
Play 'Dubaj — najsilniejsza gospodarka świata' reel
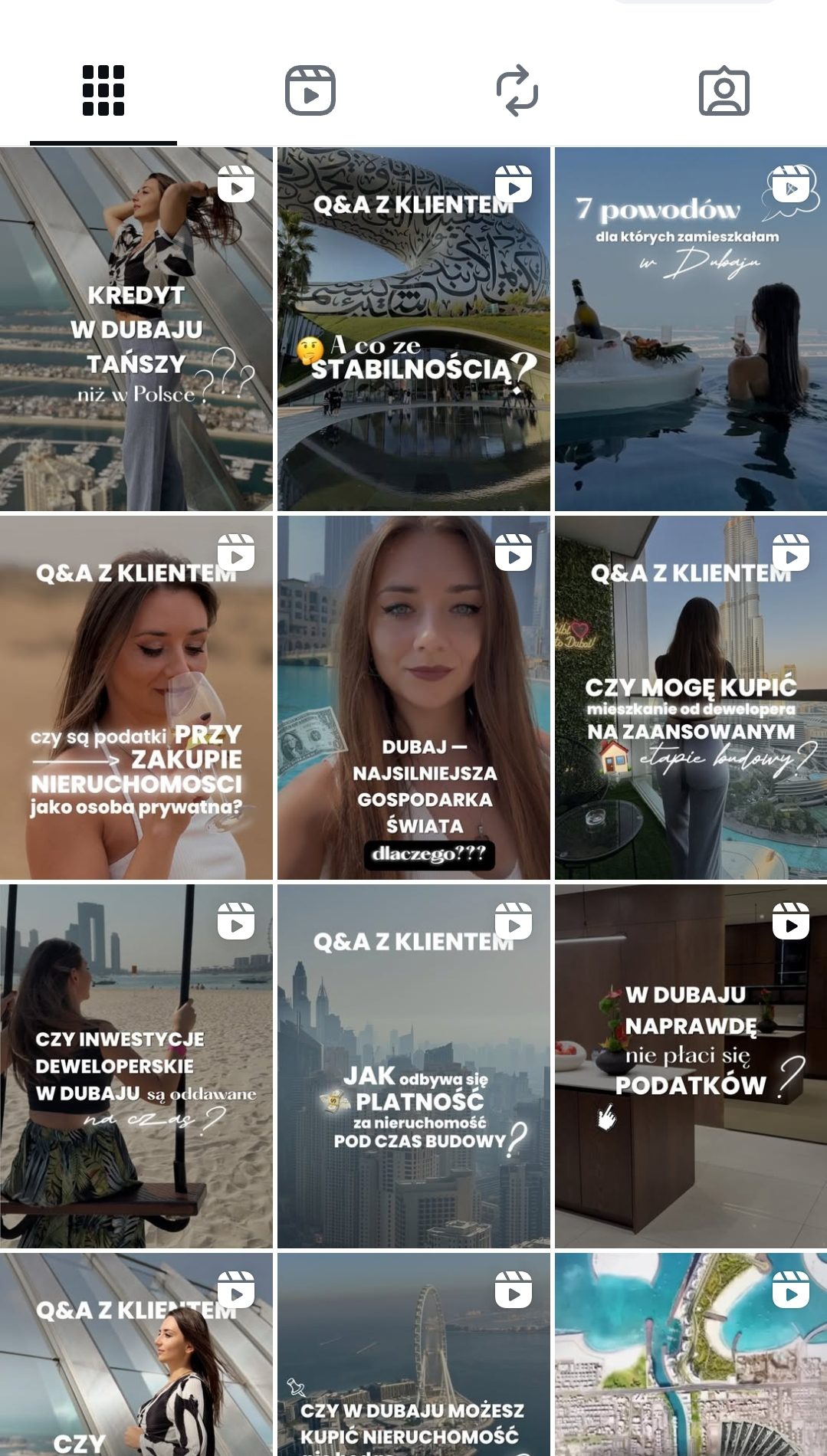click(x=414, y=697)
